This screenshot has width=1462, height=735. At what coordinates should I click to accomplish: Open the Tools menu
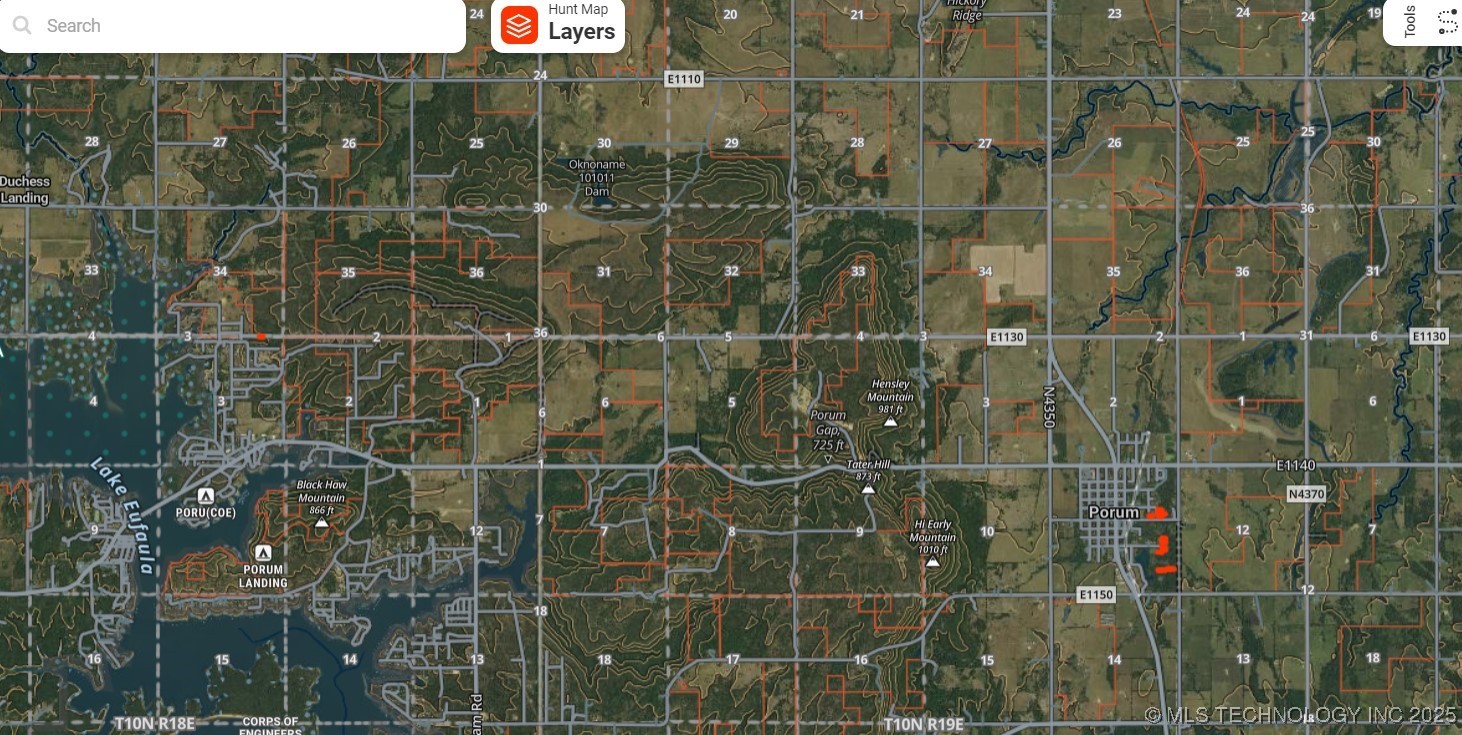[1422, 22]
